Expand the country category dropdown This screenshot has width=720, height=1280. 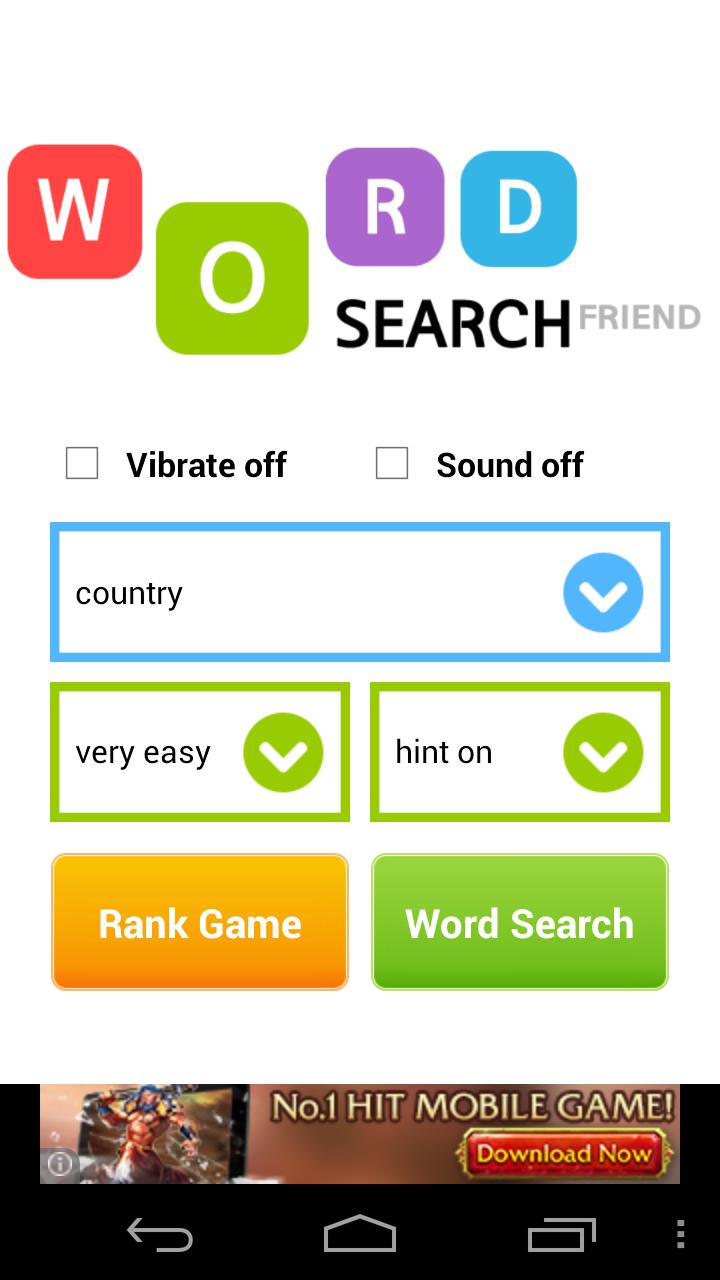click(x=602, y=592)
